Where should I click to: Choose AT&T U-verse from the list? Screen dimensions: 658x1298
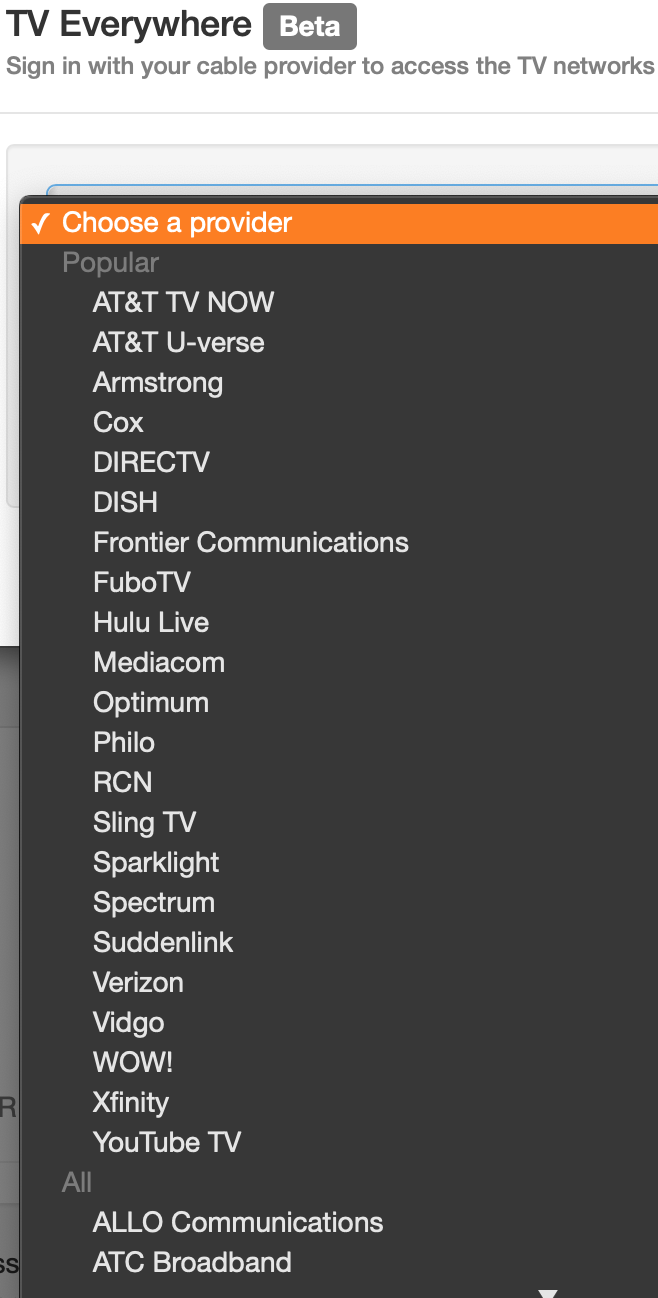(x=179, y=342)
